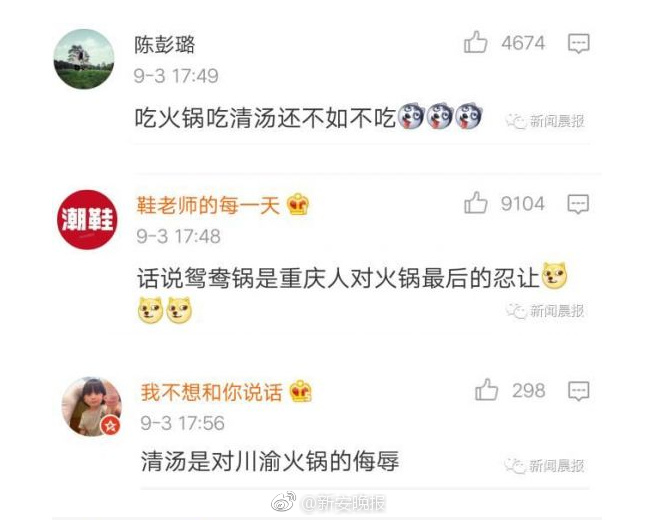661x520 pixels.
Task: Open username link 鞋老师的每一天
Action: (208, 205)
